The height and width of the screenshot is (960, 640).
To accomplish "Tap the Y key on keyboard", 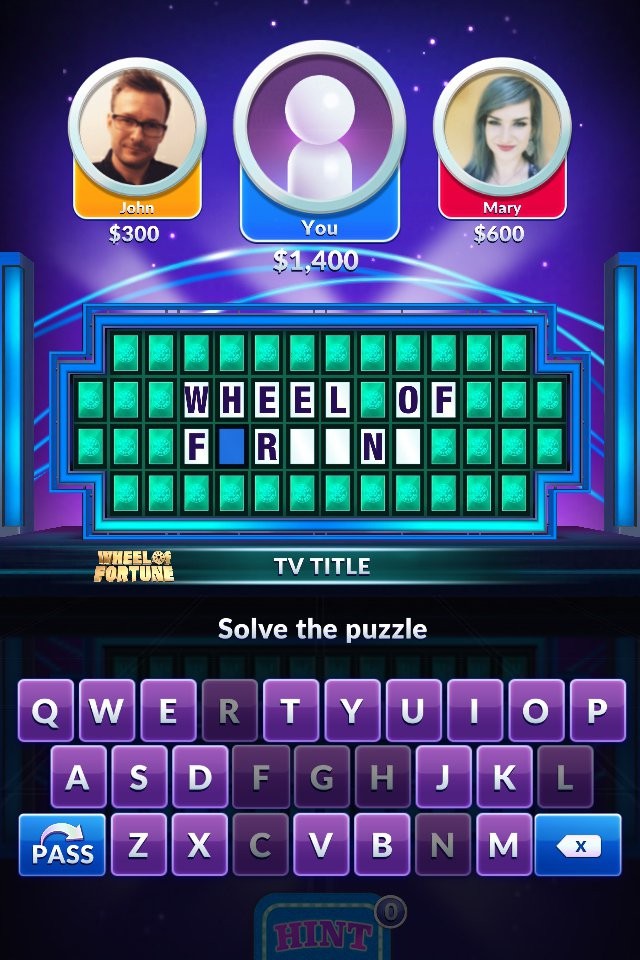I will [352, 711].
